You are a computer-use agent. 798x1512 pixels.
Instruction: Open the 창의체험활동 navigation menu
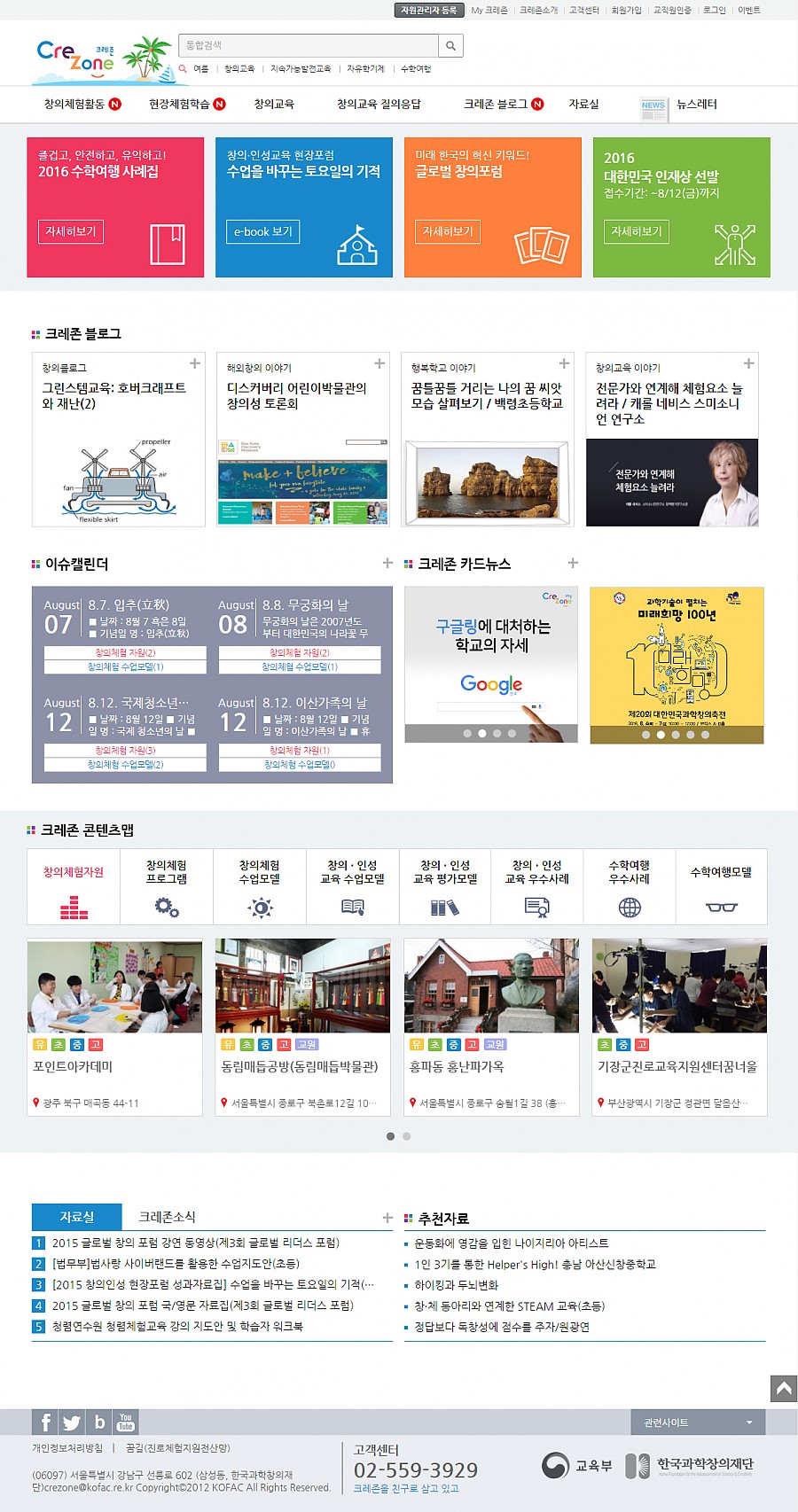click(74, 104)
